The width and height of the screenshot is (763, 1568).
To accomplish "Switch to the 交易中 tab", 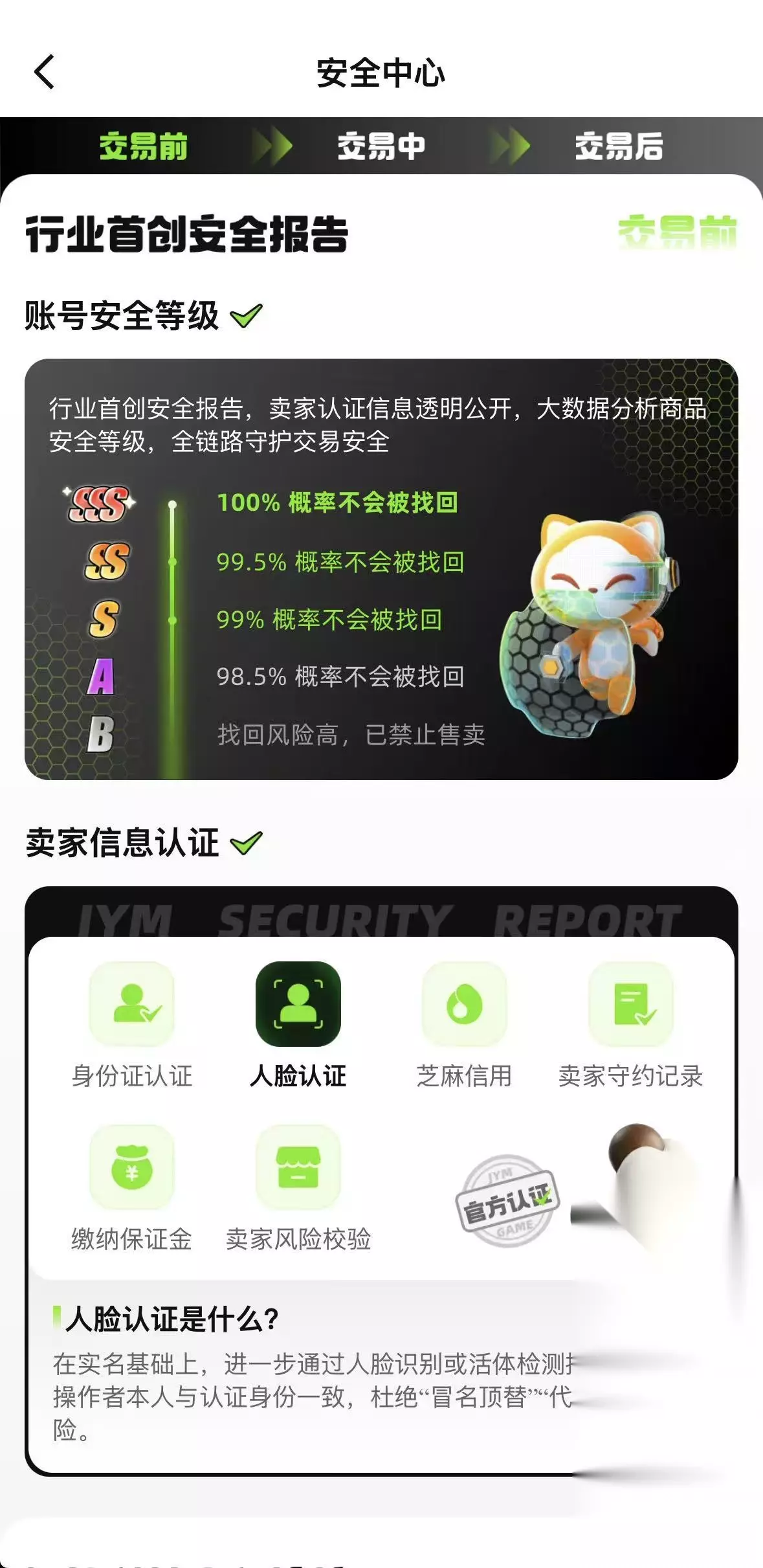I will coord(381,146).
